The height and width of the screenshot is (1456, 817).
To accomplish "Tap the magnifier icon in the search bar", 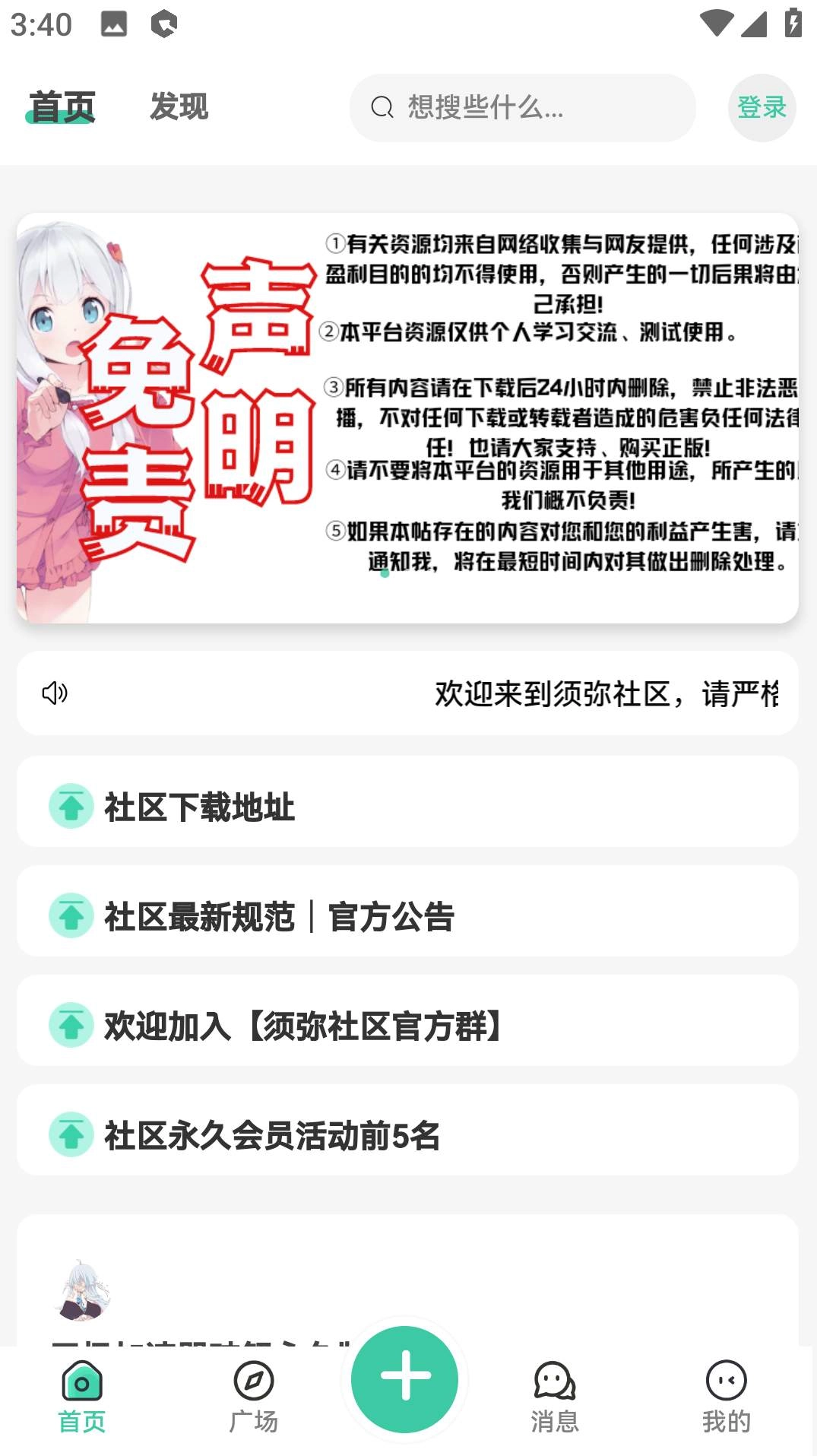I will pos(382,108).
